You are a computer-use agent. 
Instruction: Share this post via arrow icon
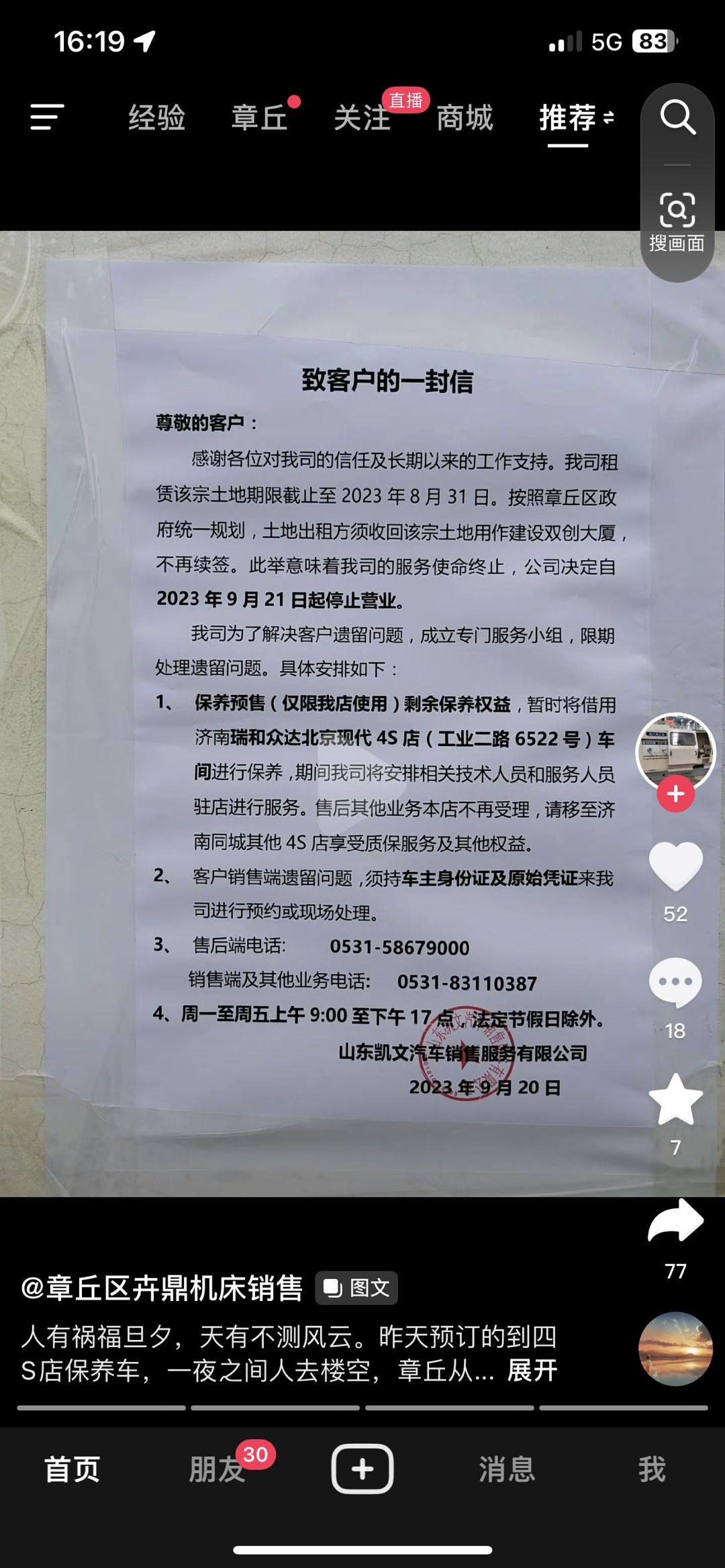coord(675,1221)
